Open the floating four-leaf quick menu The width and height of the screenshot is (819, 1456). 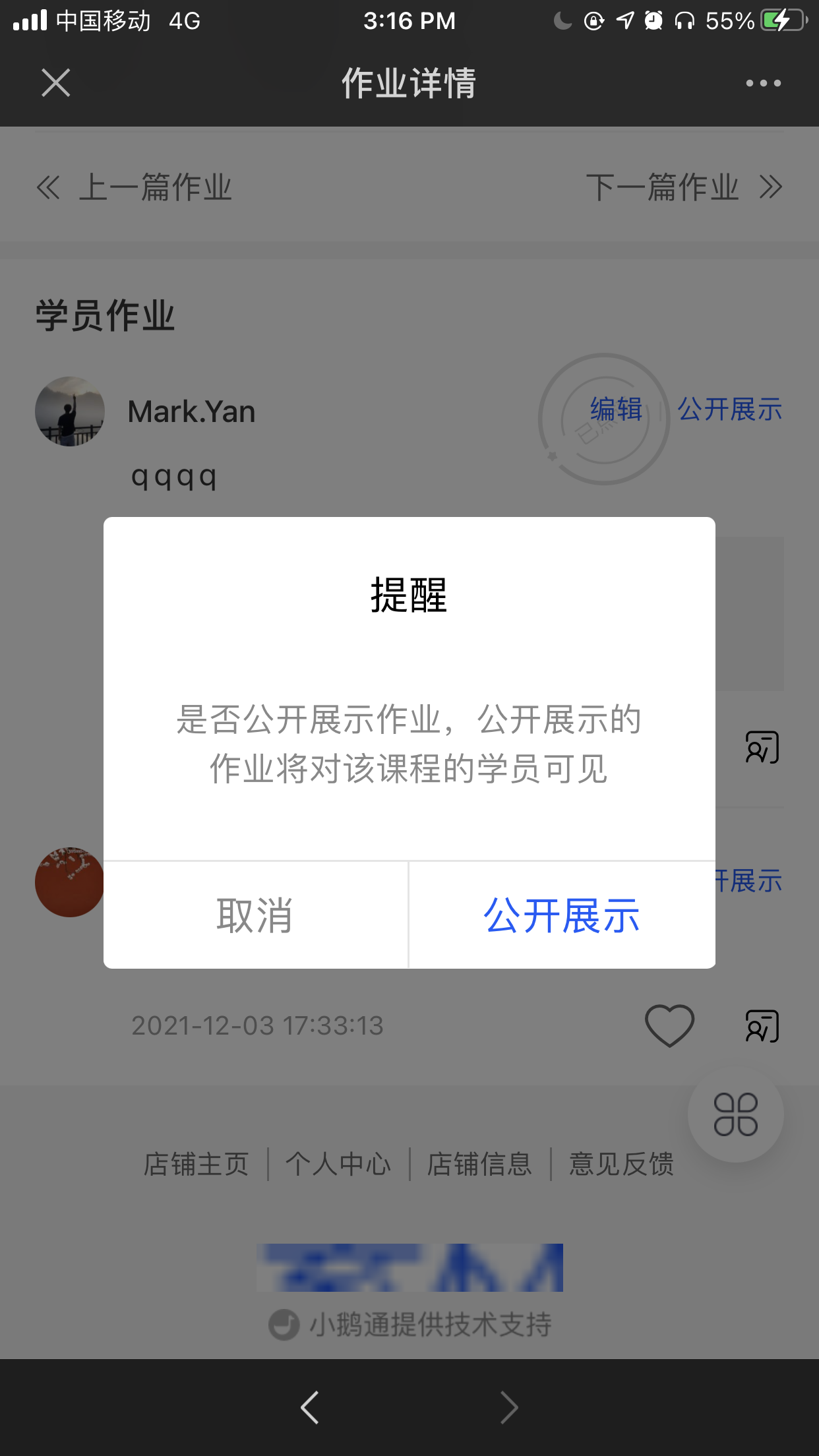735,1114
